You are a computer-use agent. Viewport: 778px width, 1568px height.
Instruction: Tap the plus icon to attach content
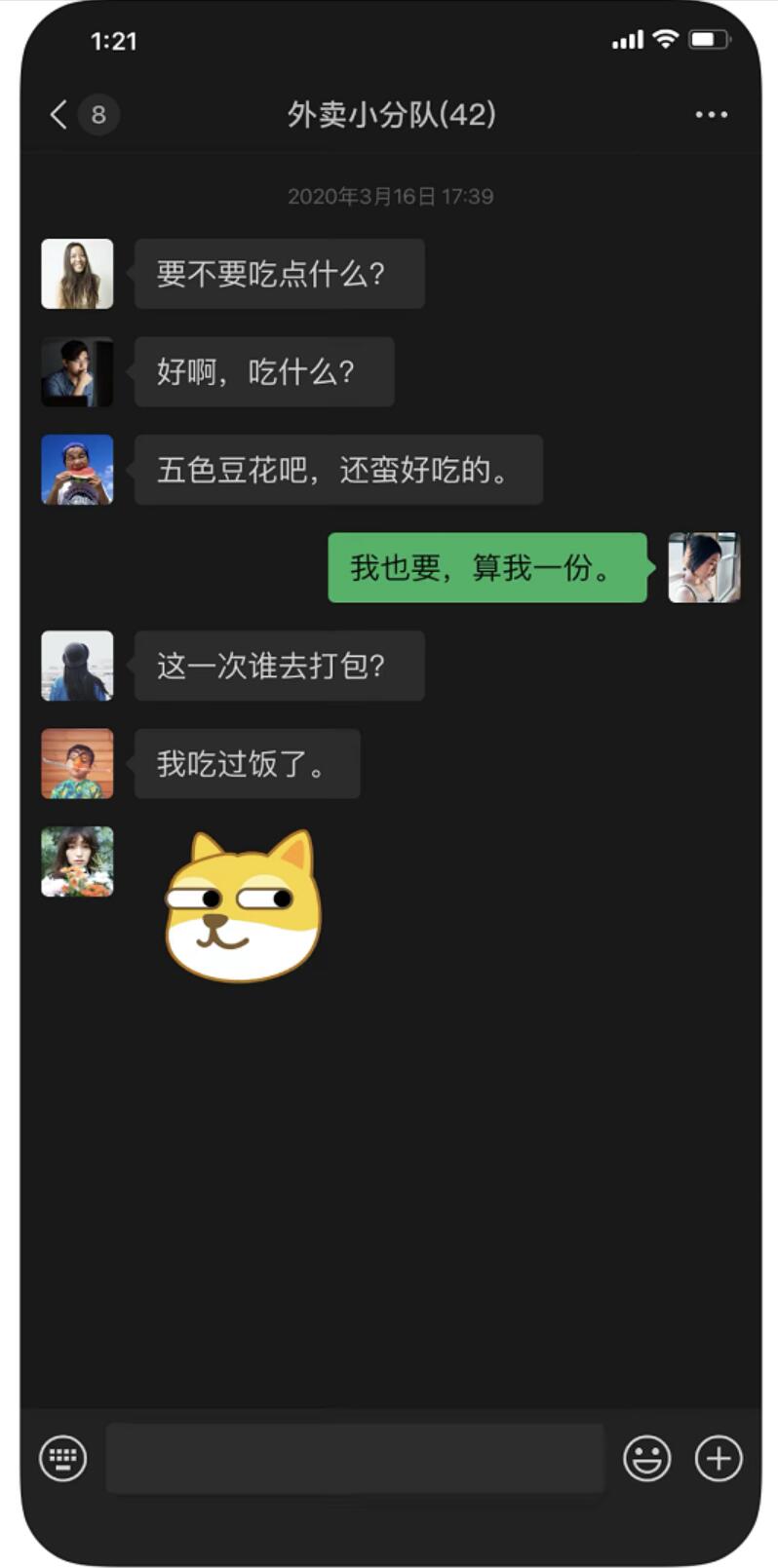click(x=718, y=1457)
